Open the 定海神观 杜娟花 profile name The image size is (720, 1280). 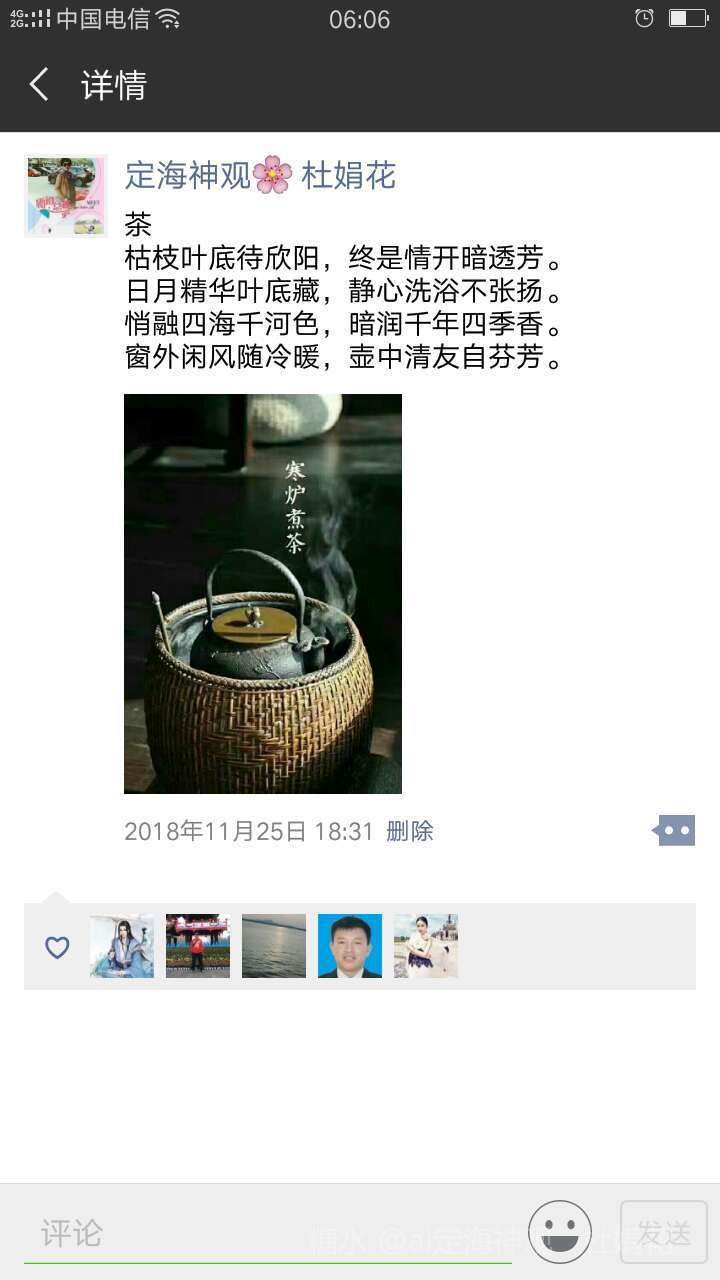coord(260,175)
